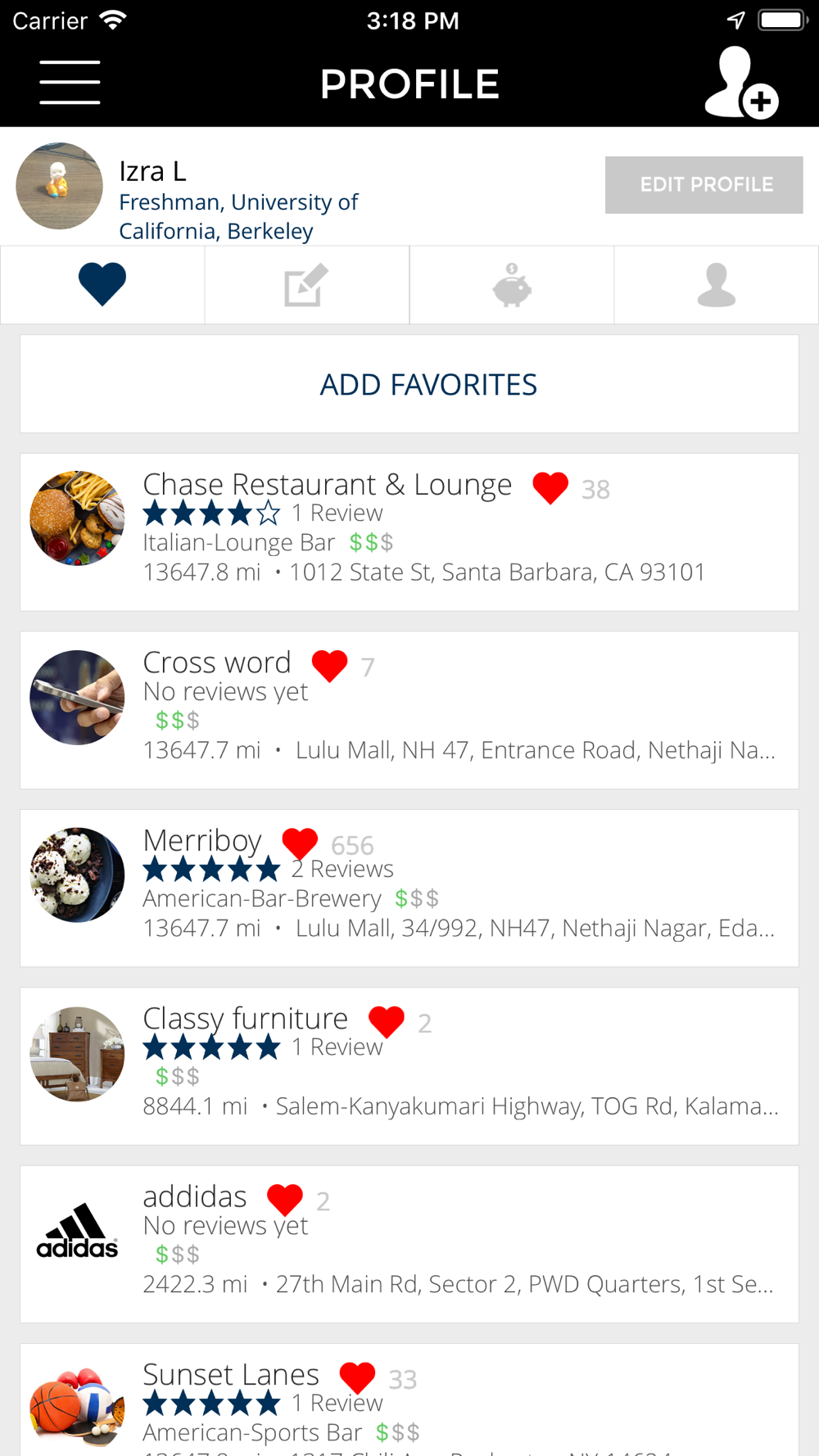Image resolution: width=819 pixels, height=1456 pixels.
Task: Open Izra L's profile picture
Action: click(x=59, y=186)
